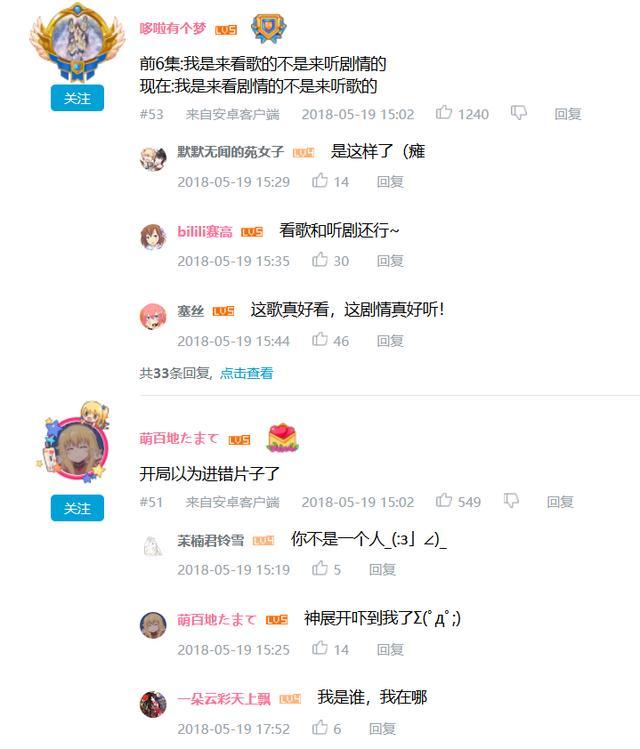Expand all 33 replies via 点击查看
The height and width of the screenshot is (749, 640).
pyautogui.click(x=246, y=373)
